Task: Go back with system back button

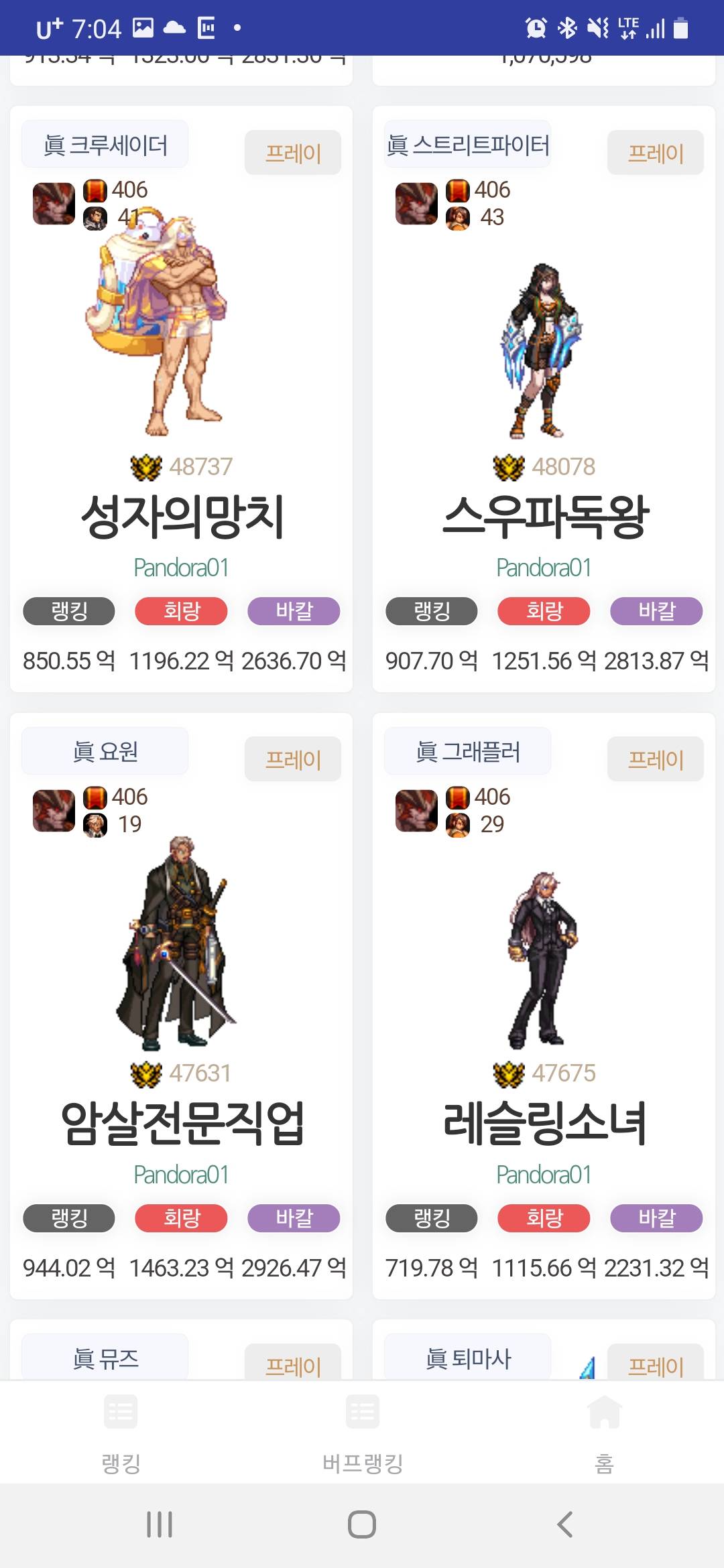Action: point(565,1524)
